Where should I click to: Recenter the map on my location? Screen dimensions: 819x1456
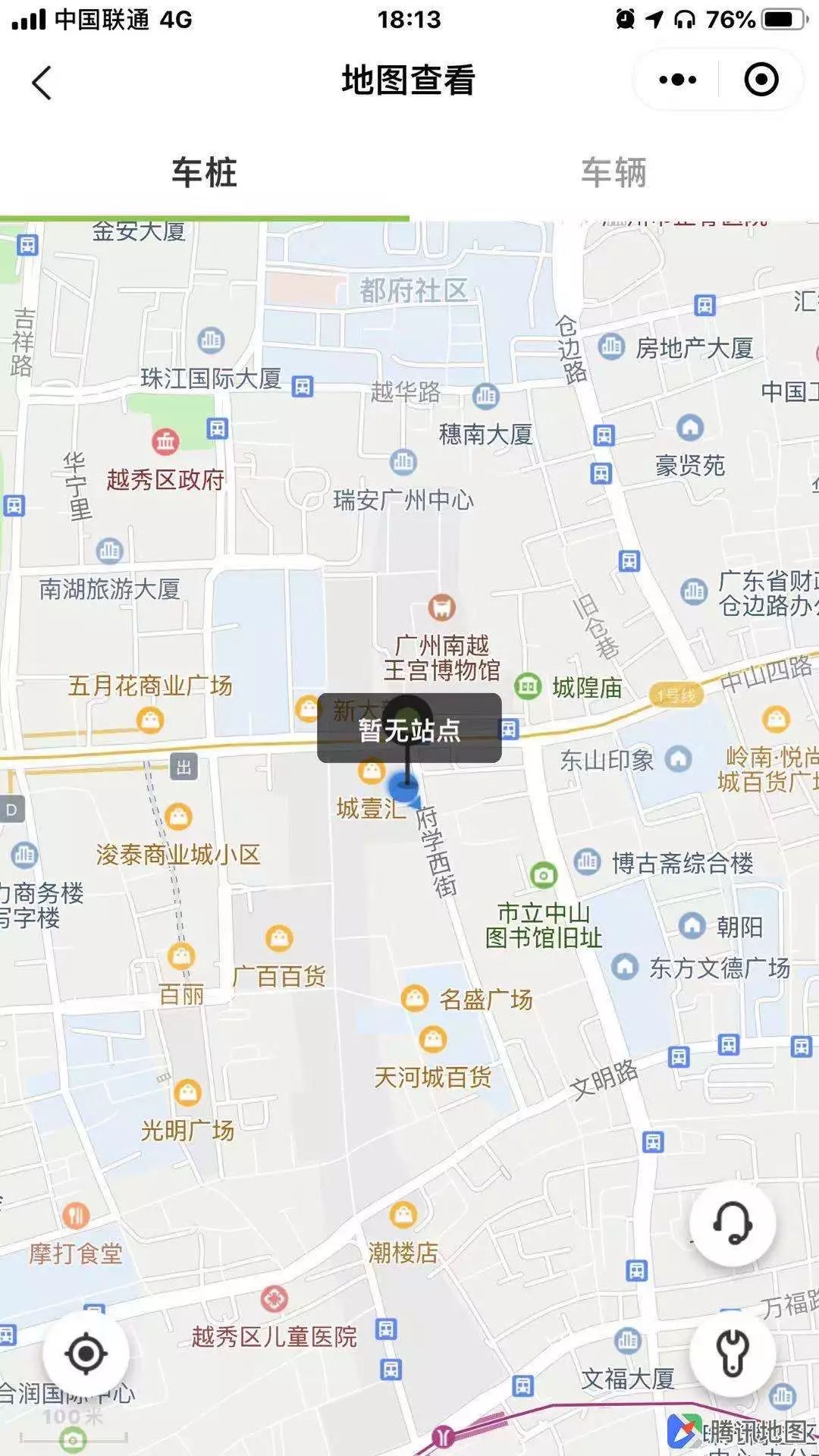click(x=86, y=1354)
